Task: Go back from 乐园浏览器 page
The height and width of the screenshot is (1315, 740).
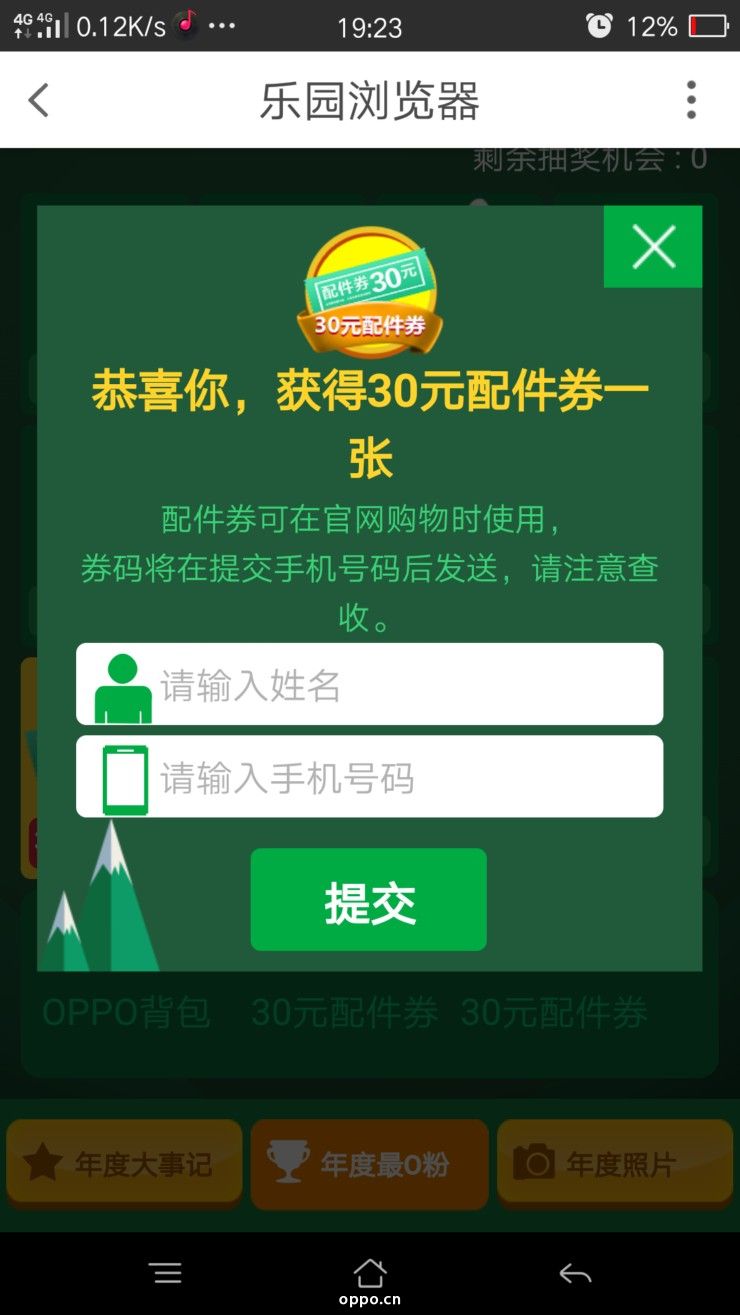Action: [38, 100]
